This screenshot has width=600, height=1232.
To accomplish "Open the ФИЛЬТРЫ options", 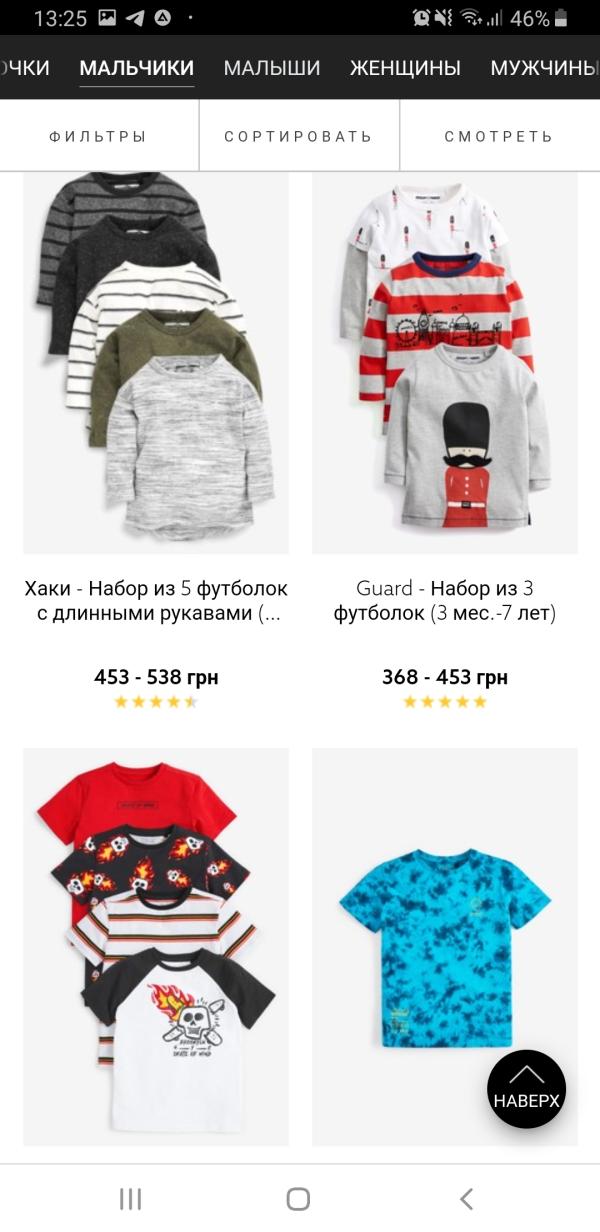I will (98, 136).
